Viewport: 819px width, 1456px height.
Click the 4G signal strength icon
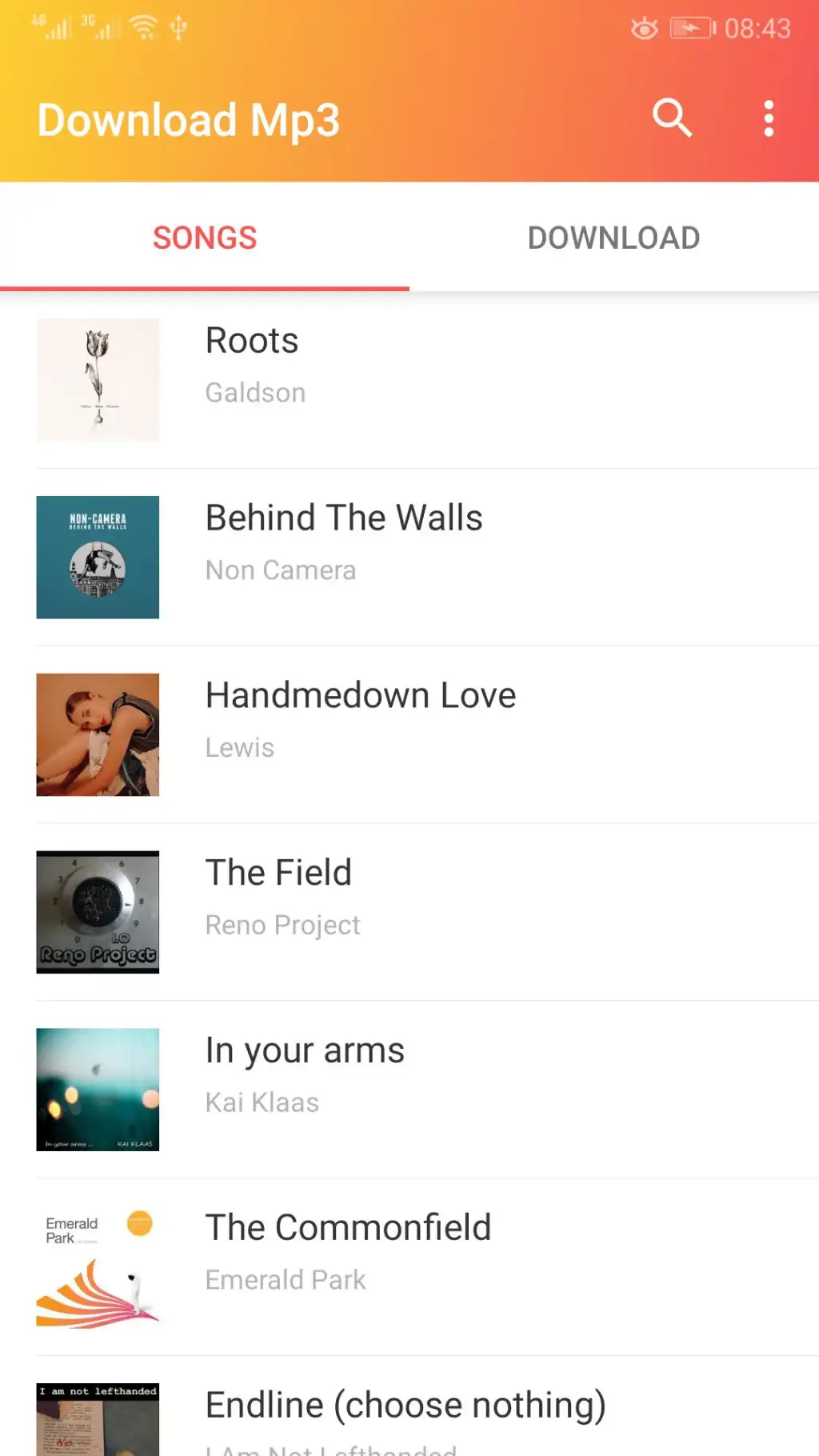[x=48, y=28]
